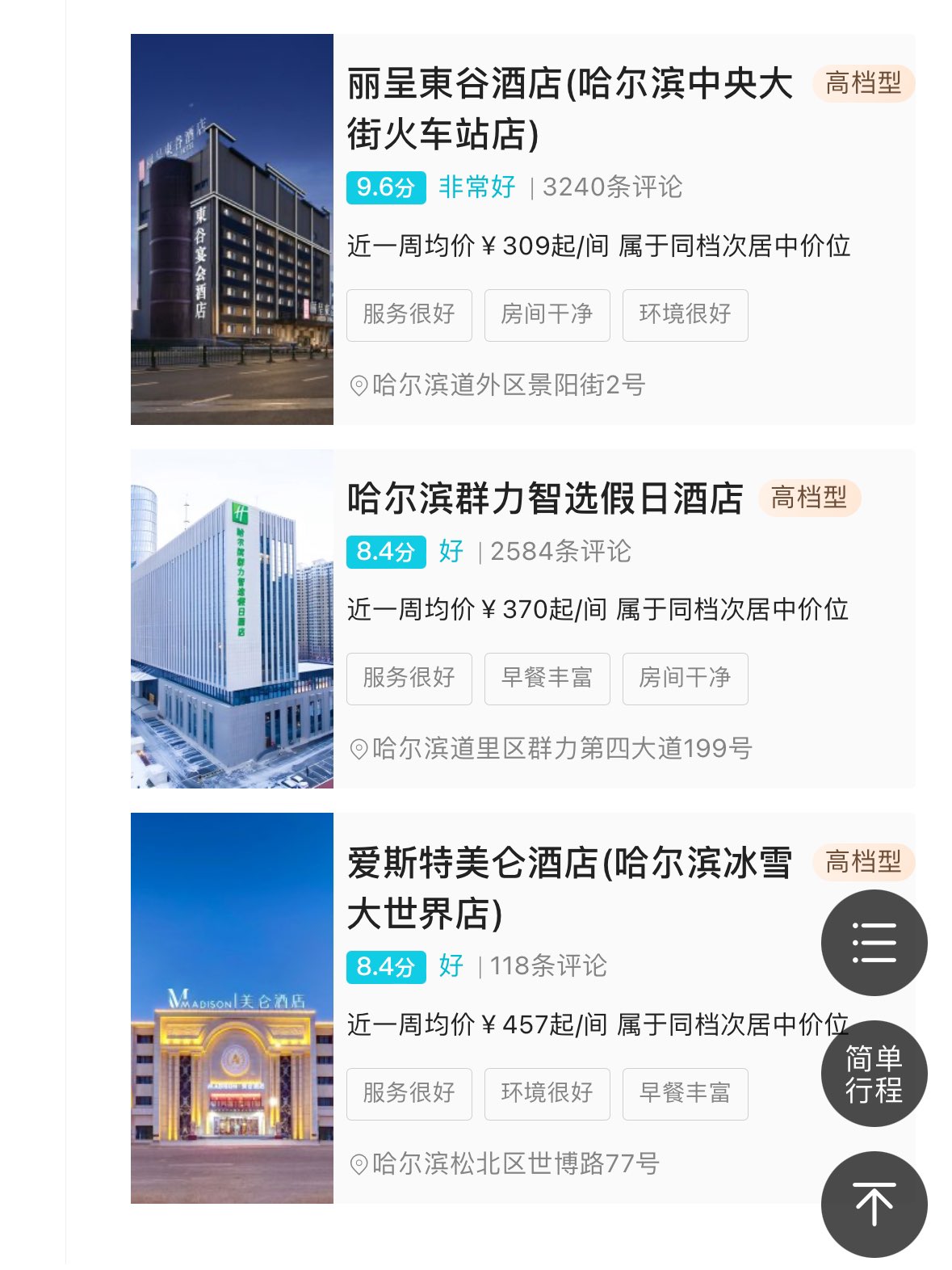Open the 爱斯特美仑酒店 hotel card
The image size is (952, 1270).
pos(569,888)
